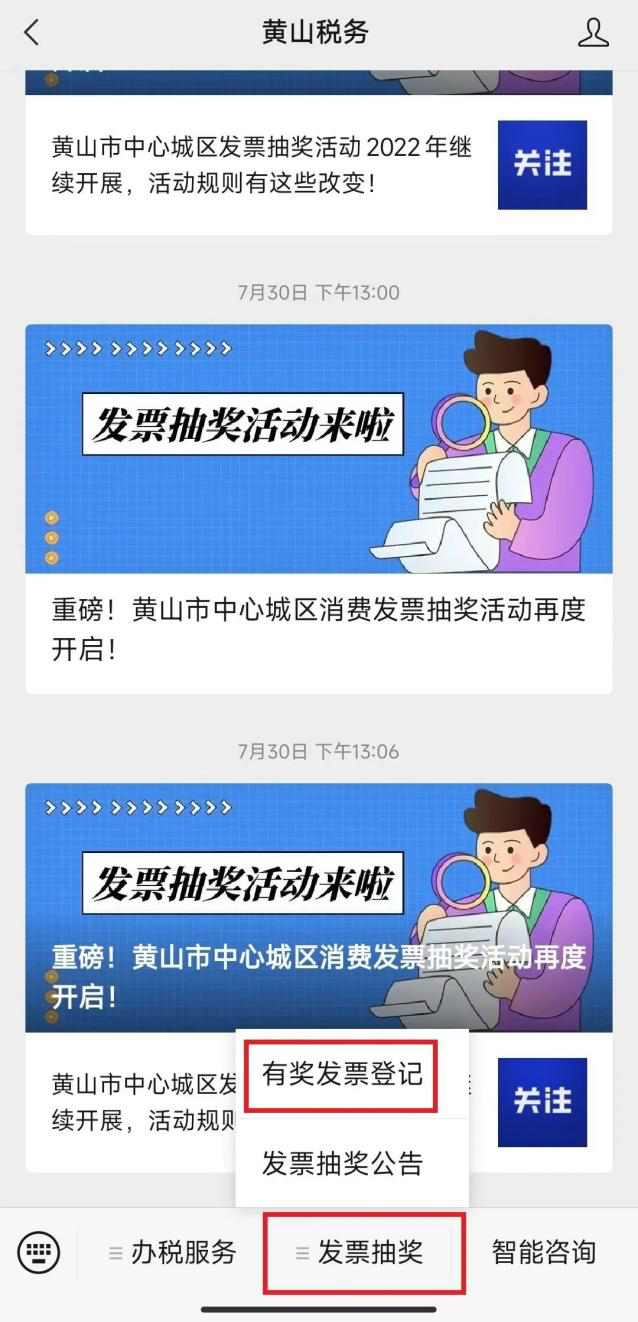Open the 黄山税务 account profile icon
The height and width of the screenshot is (1322, 638).
(x=593, y=33)
